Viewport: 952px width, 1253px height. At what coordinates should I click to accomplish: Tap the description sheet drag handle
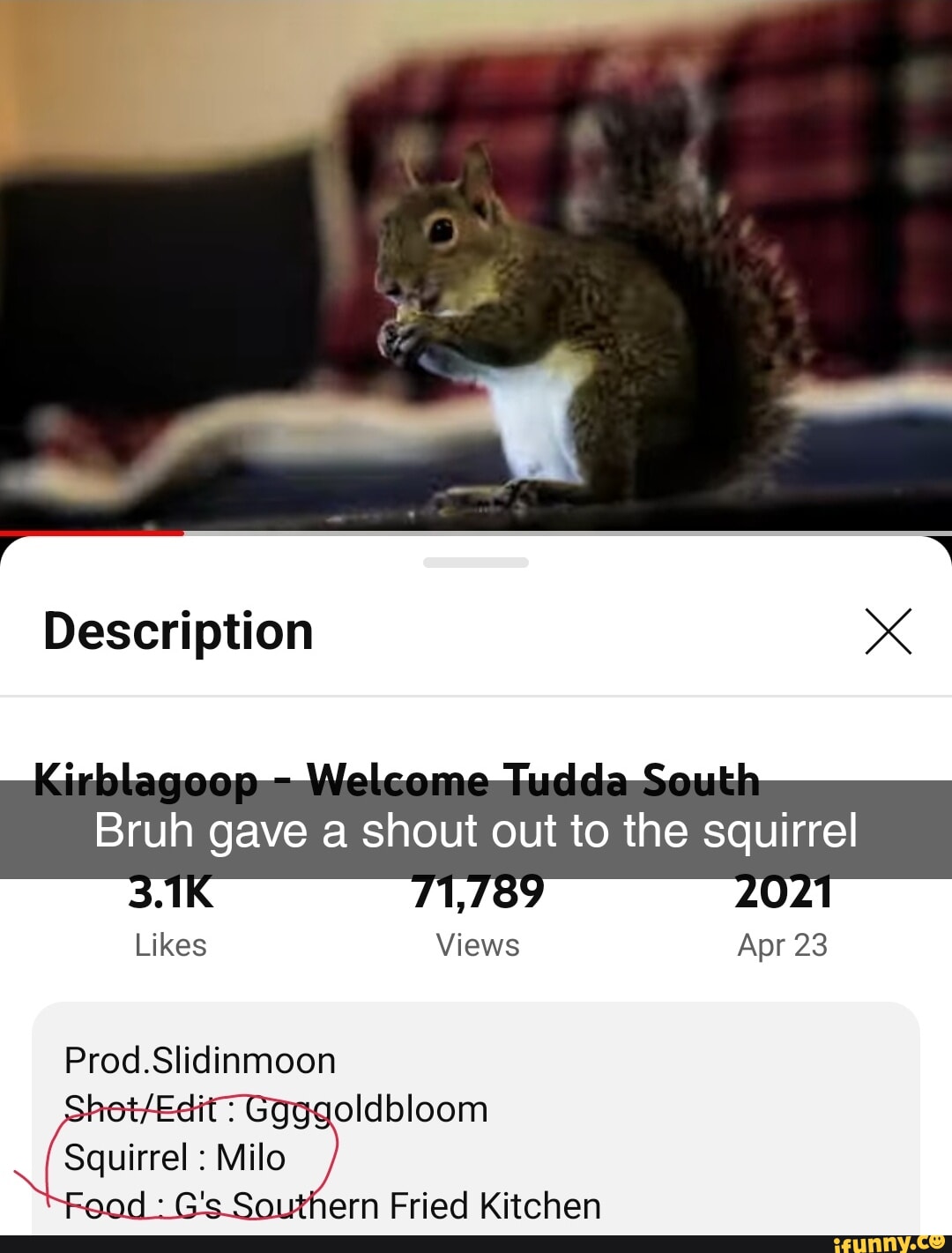click(x=476, y=563)
